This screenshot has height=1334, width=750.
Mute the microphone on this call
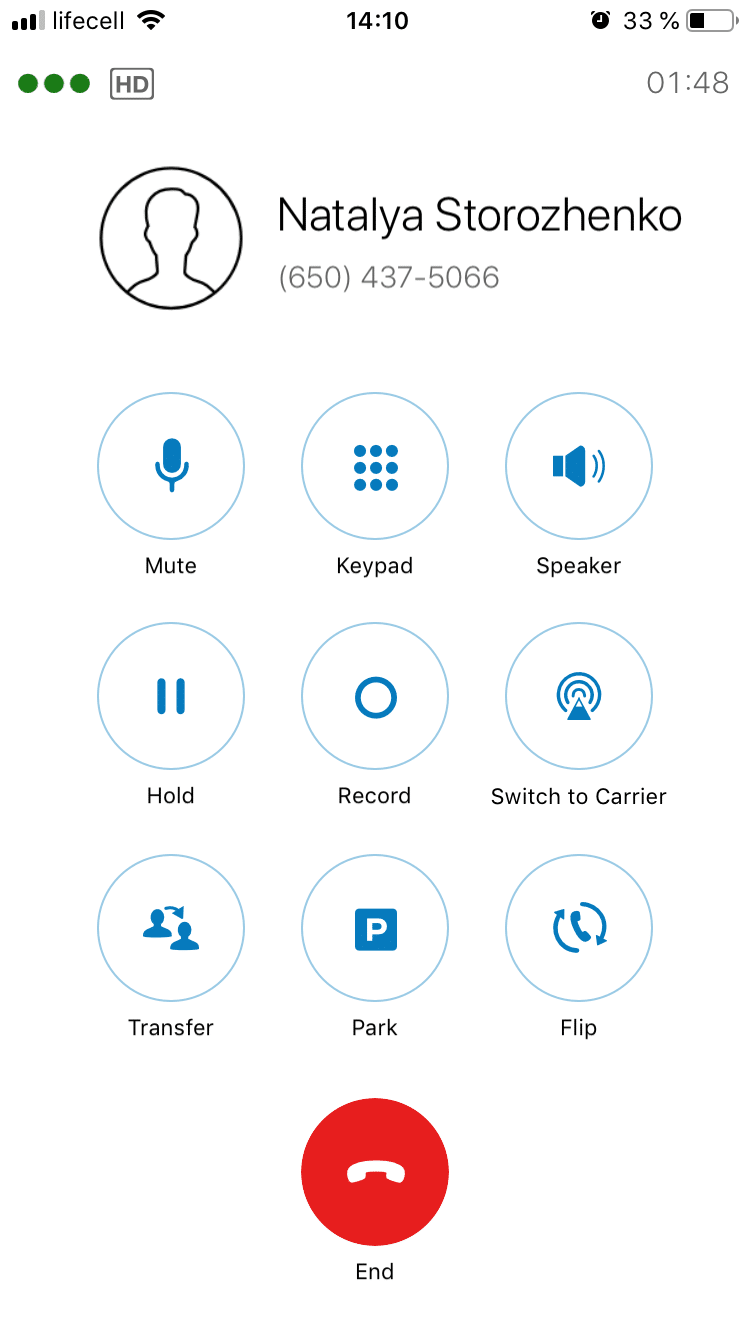[x=171, y=466]
